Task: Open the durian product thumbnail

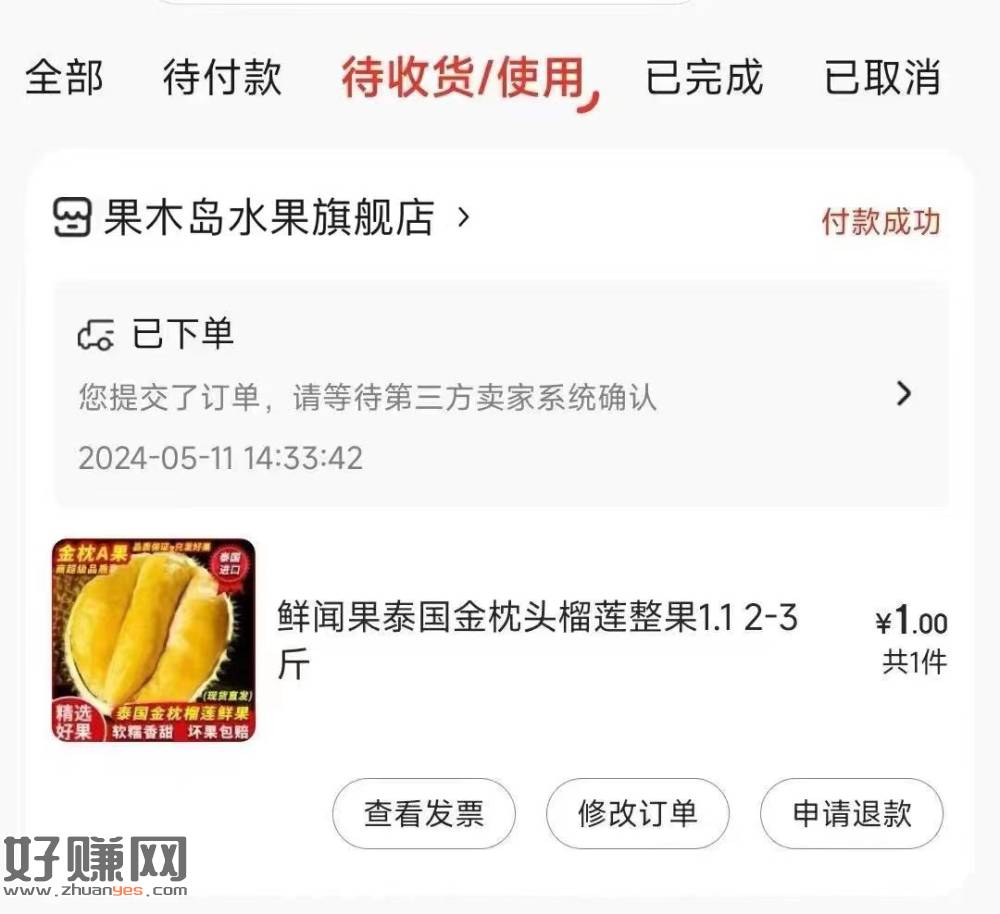Action: (153, 640)
